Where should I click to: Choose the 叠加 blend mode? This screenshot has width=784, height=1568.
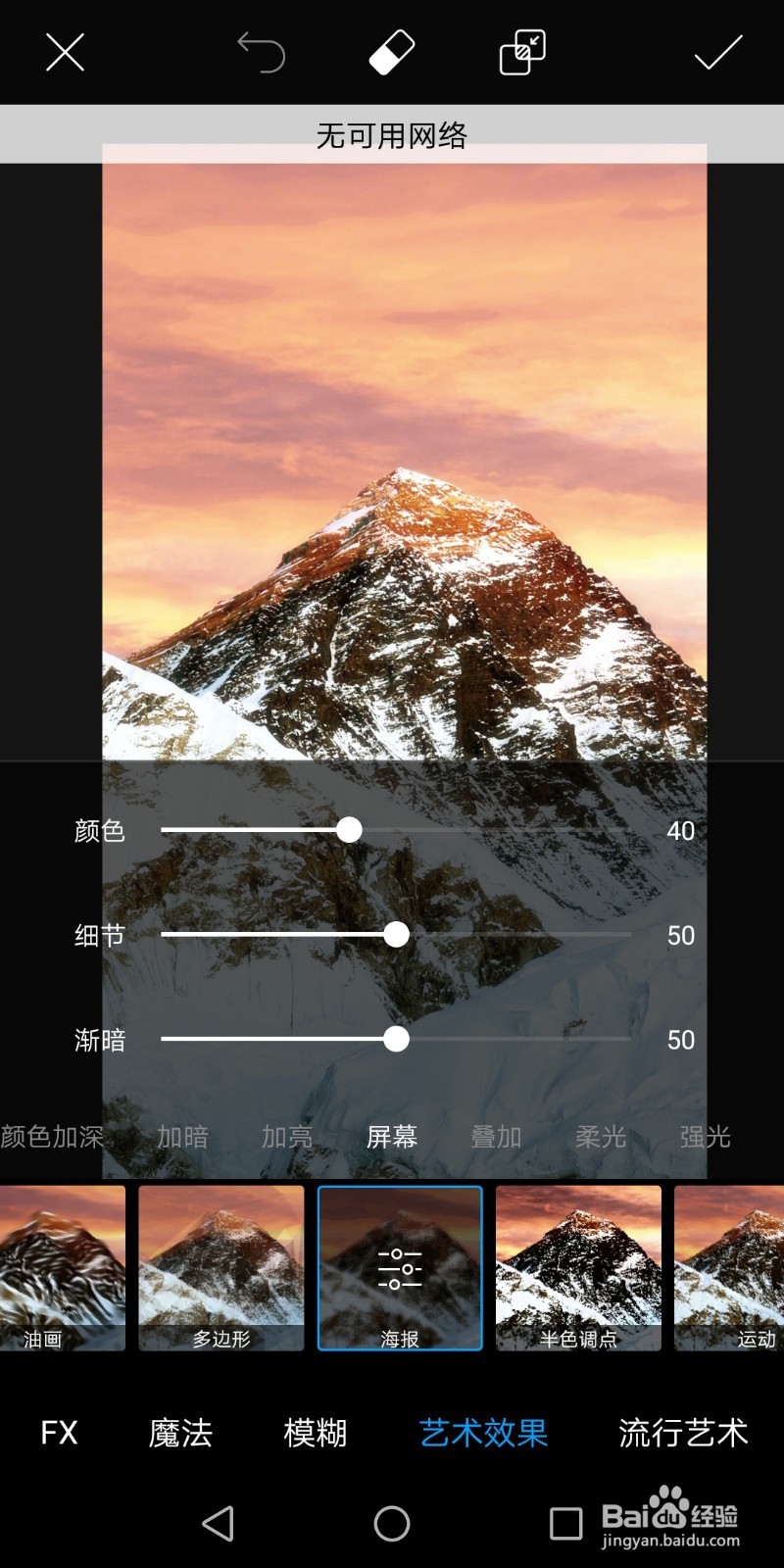(x=496, y=1137)
